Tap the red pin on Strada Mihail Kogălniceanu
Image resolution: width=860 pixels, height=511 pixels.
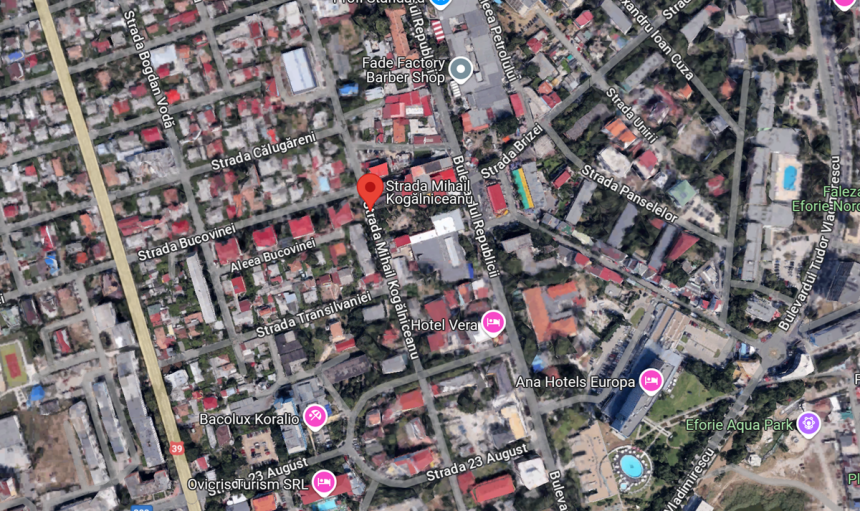370,189
